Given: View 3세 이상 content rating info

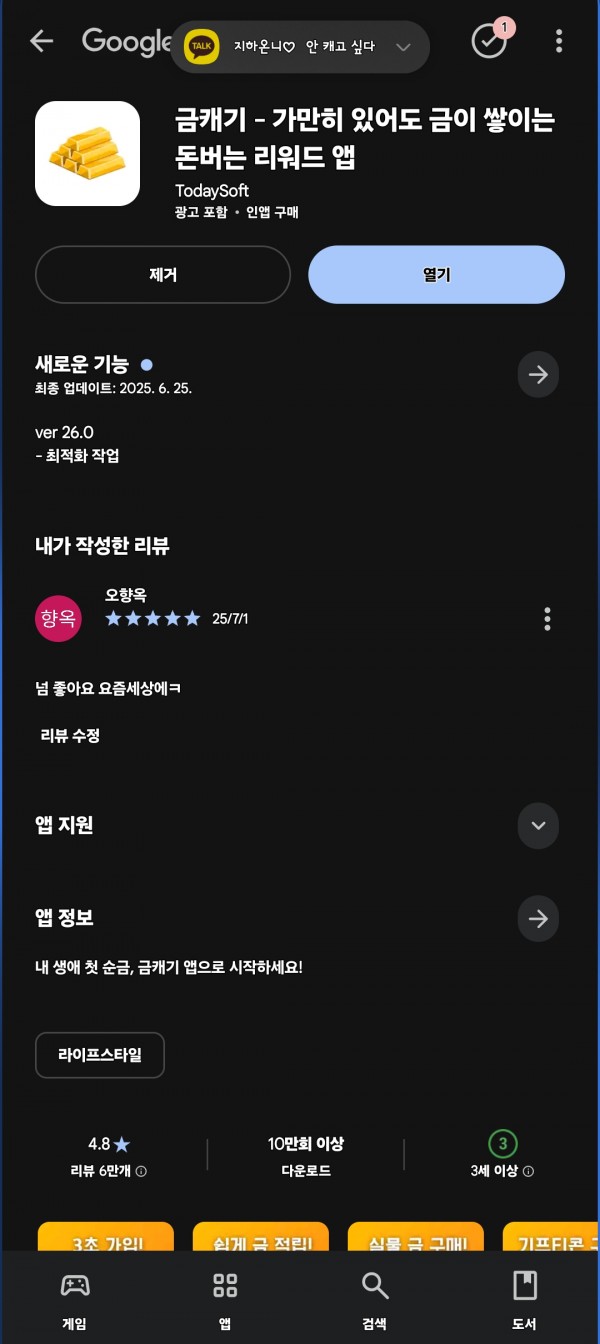Looking at the screenshot, I should coord(502,1170).
